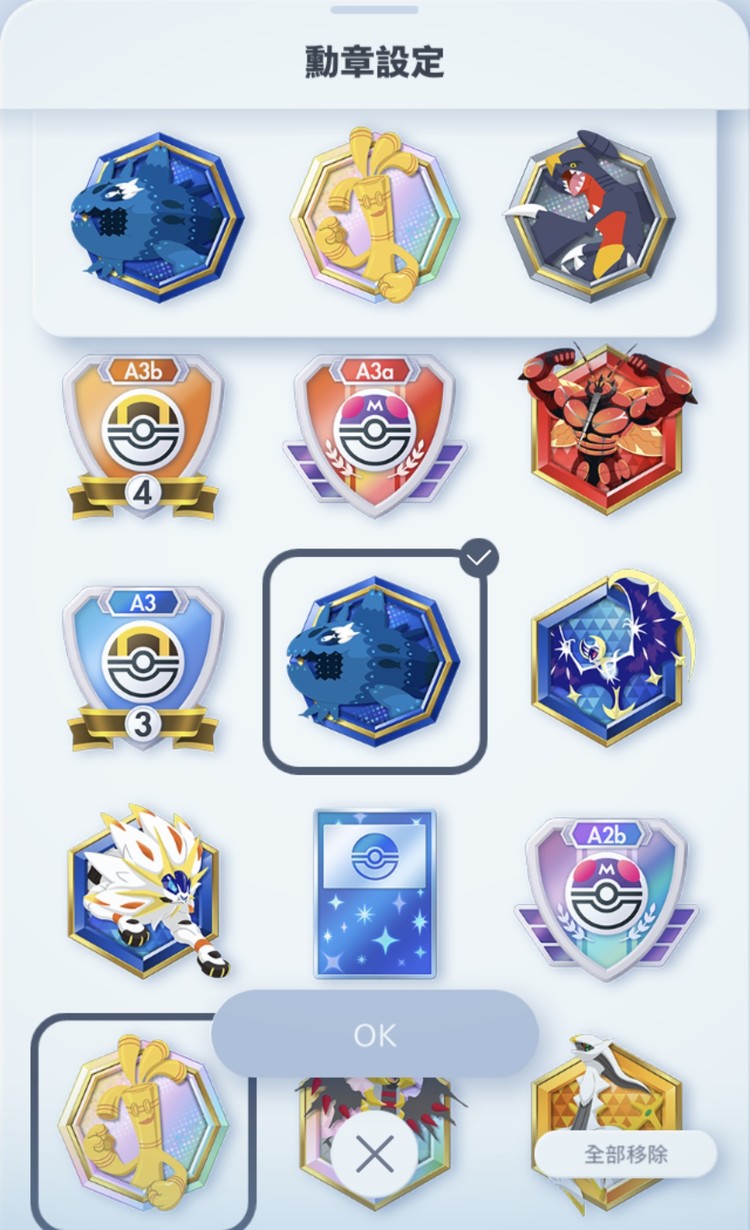
Task: Select the A3b orange shield emblem
Action: [x=142, y=435]
